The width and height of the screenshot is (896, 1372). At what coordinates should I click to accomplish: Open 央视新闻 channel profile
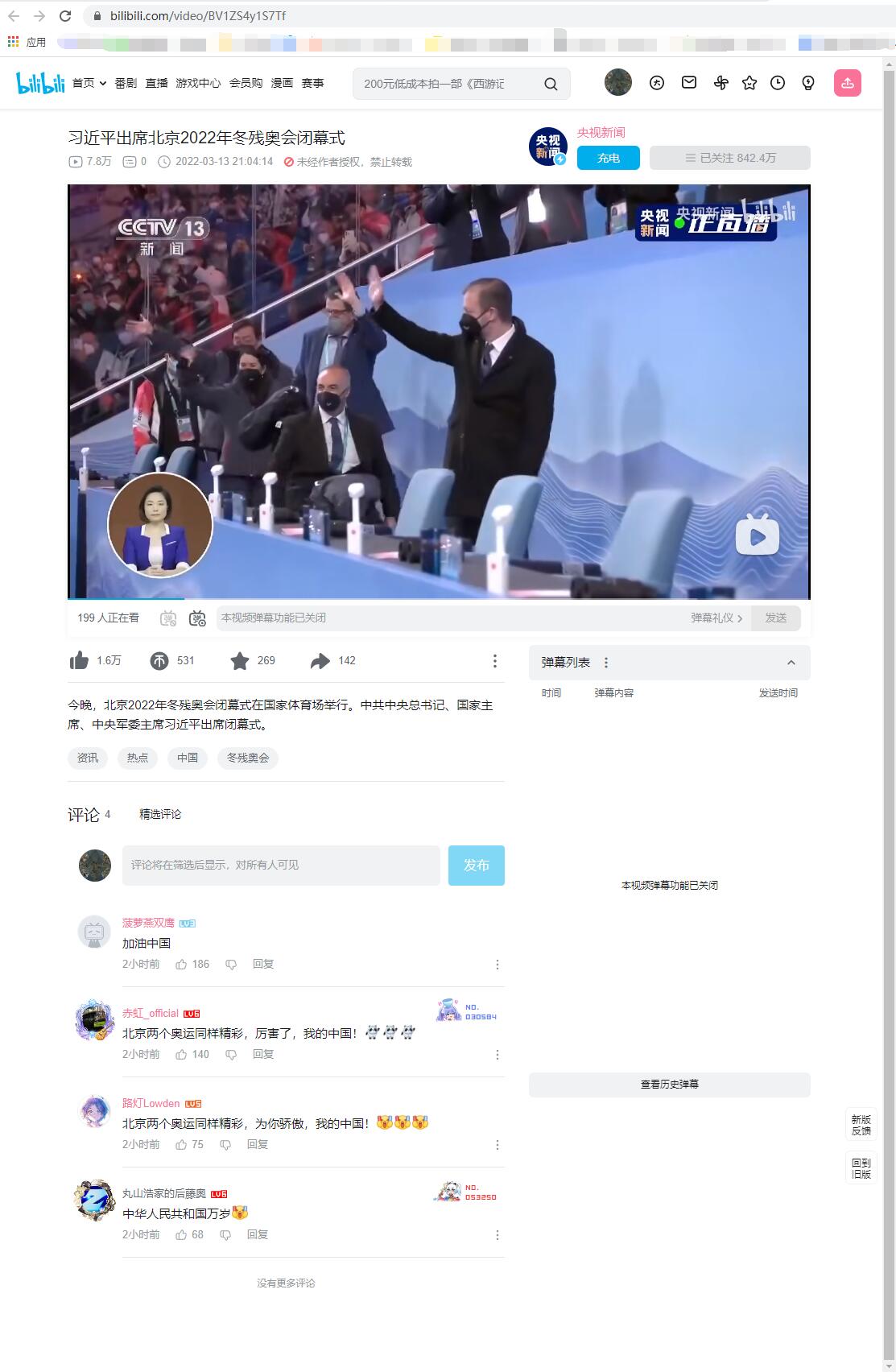pyautogui.click(x=601, y=133)
